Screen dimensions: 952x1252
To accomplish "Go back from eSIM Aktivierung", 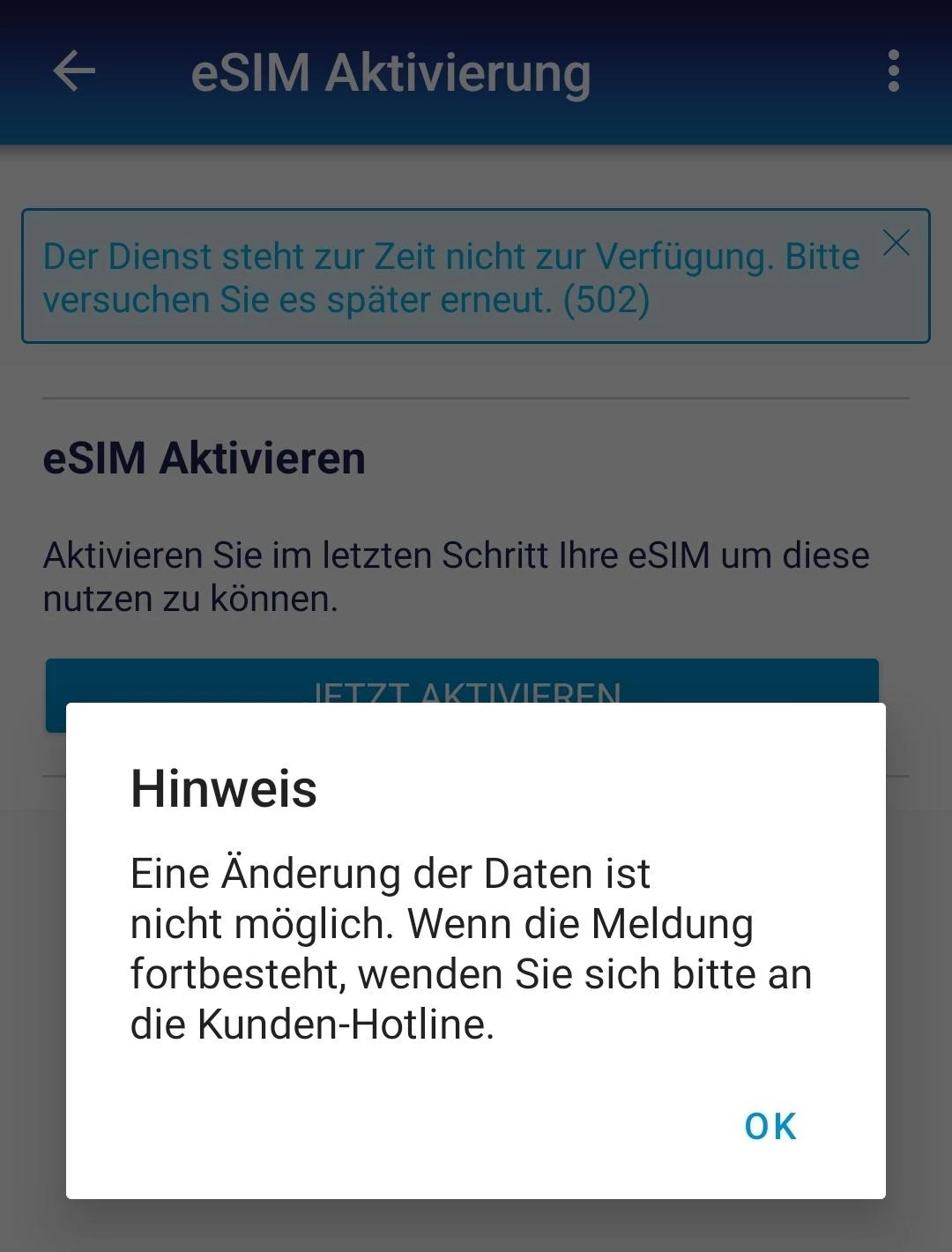I will 74,71.
